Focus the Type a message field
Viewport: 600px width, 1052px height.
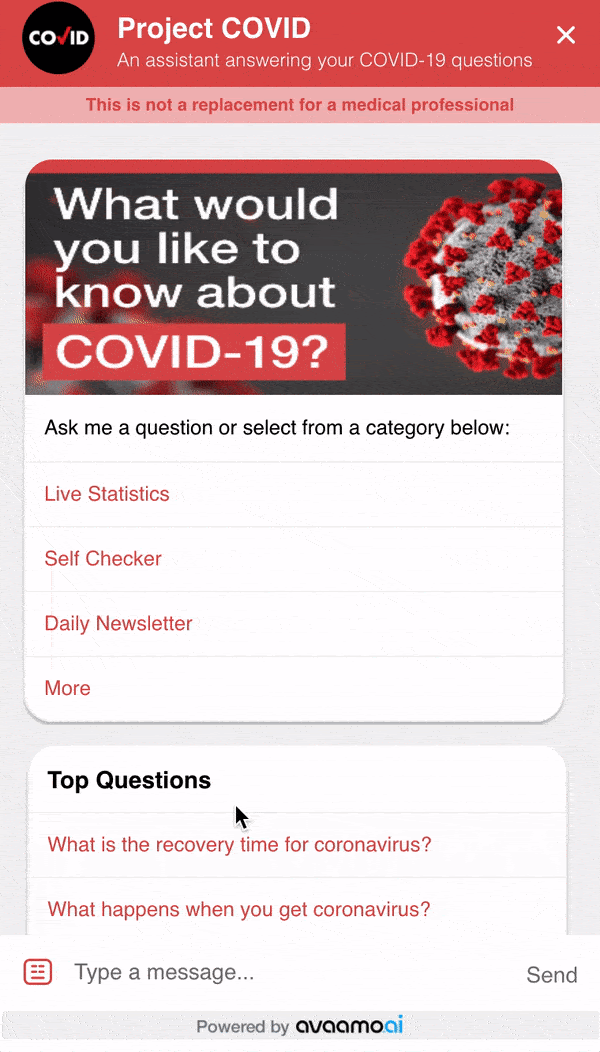289,972
